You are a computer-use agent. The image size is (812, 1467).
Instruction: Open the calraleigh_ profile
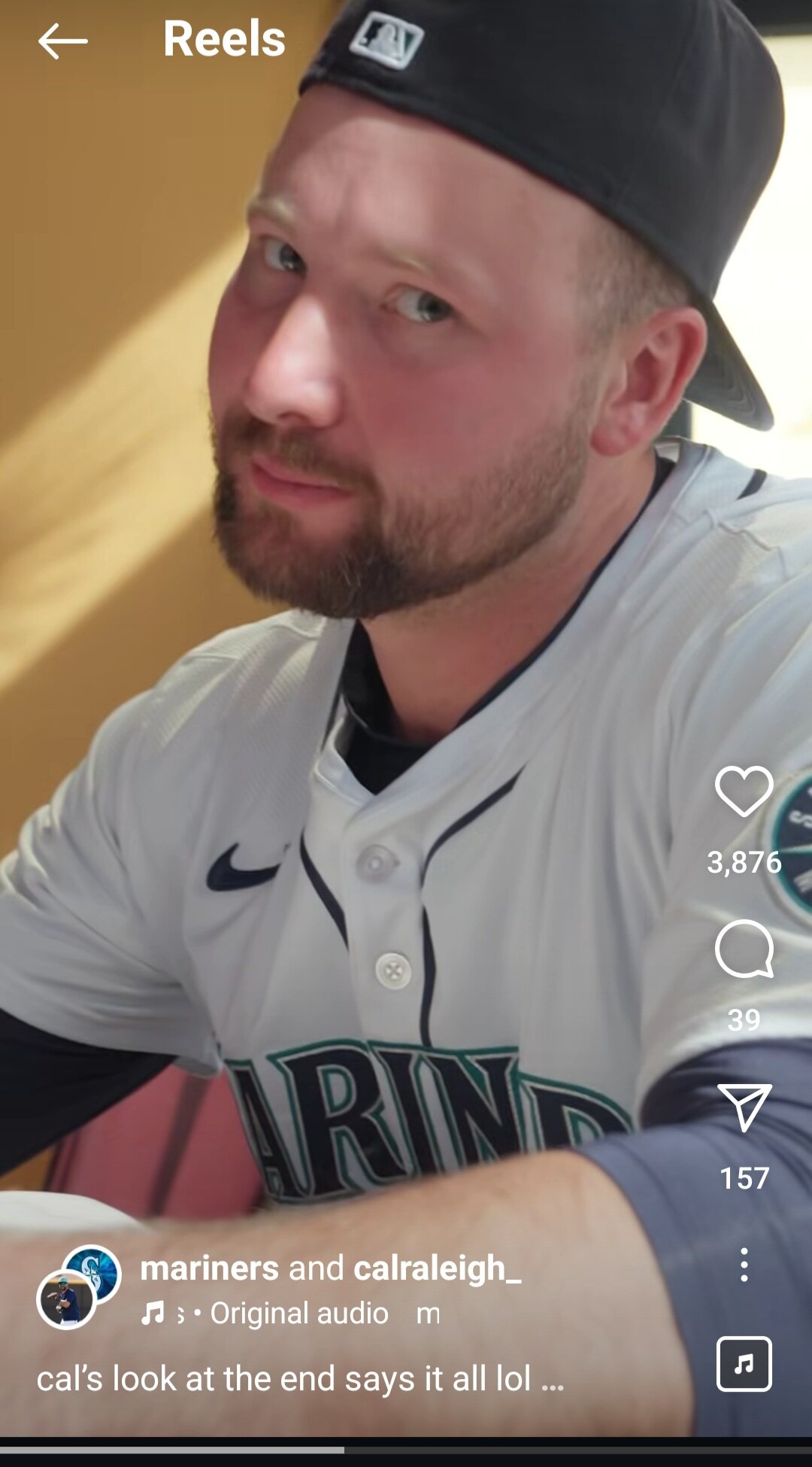click(437, 1268)
